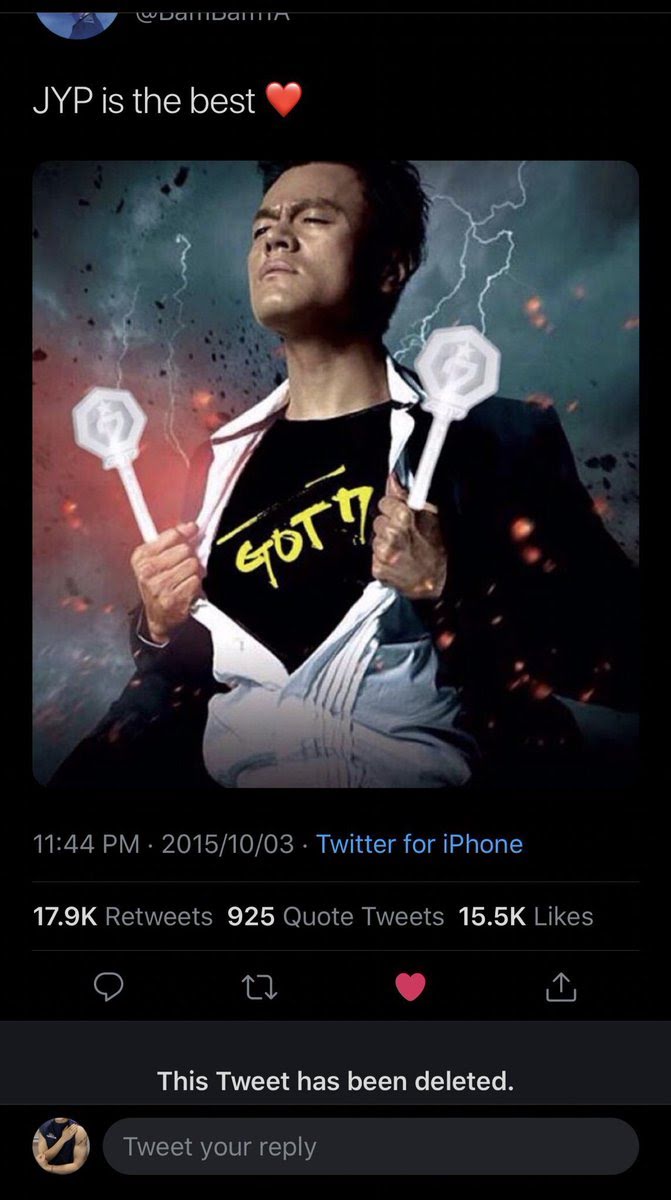Share this tweet

coord(562,988)
